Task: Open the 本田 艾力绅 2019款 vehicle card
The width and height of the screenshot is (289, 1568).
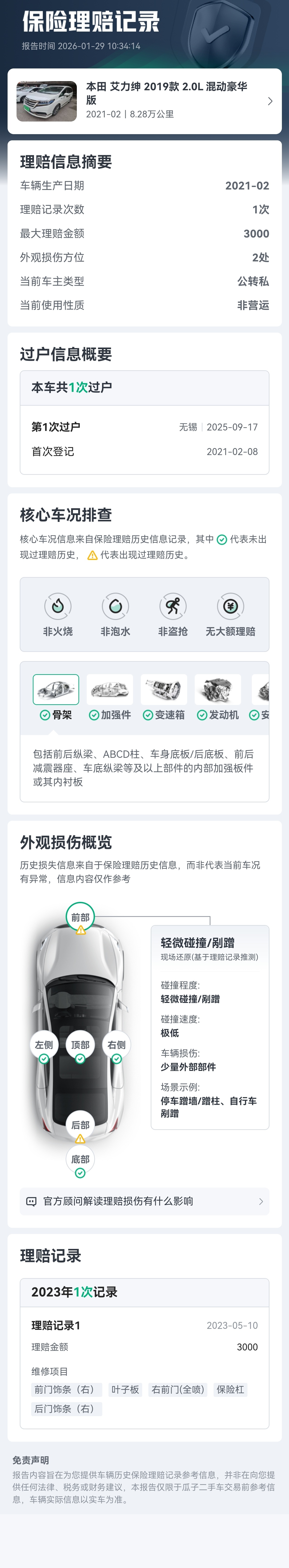Action: point(144,101)
